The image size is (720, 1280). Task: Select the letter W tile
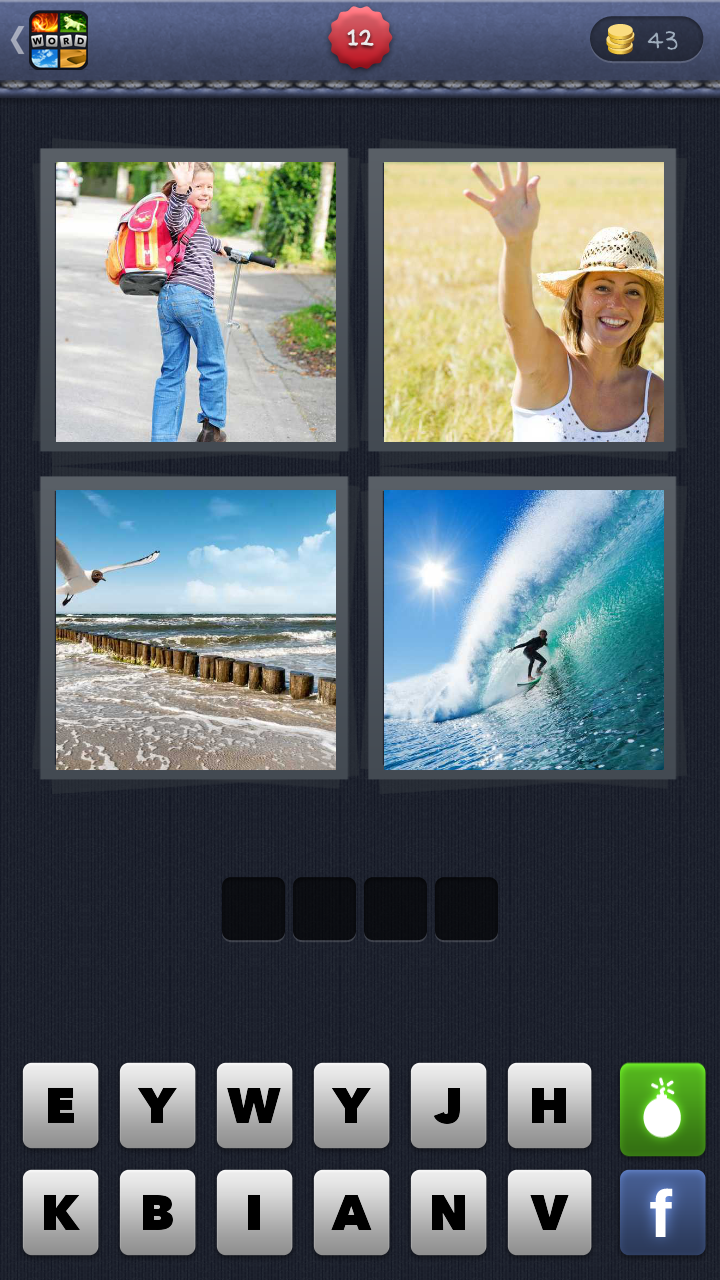(254, 1105)
